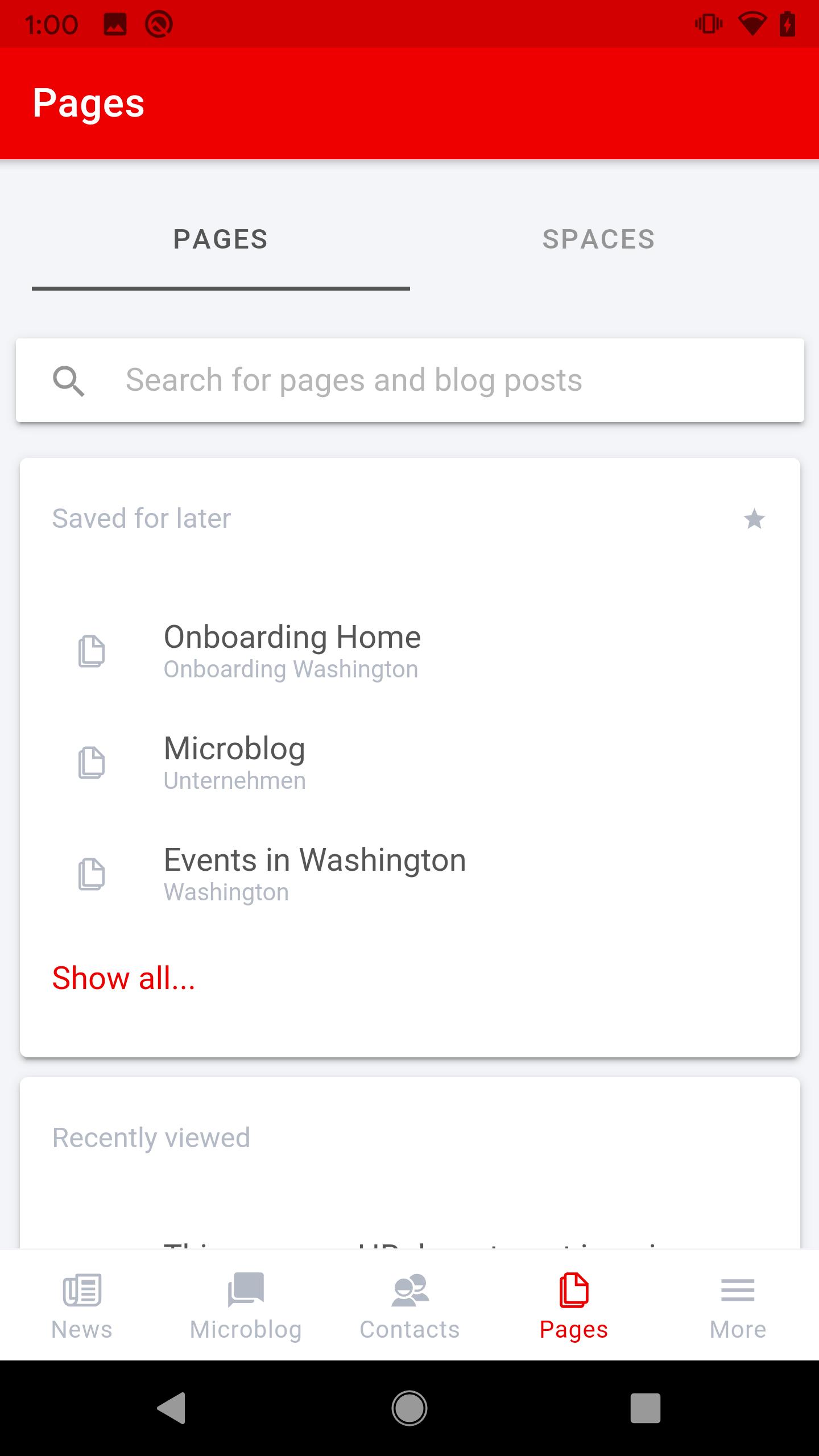Switch to the Contacts tab

click(x=409, y=1306)
